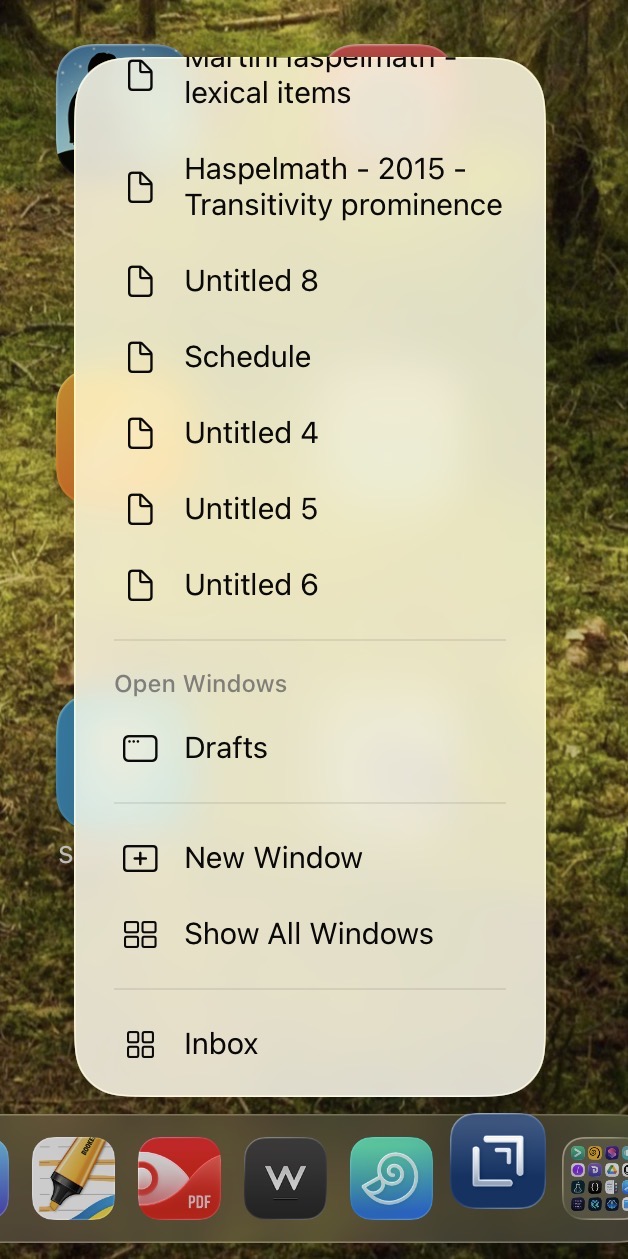Create a New Window
Viewport: 628px width, 1259px height.
point(273,858)
